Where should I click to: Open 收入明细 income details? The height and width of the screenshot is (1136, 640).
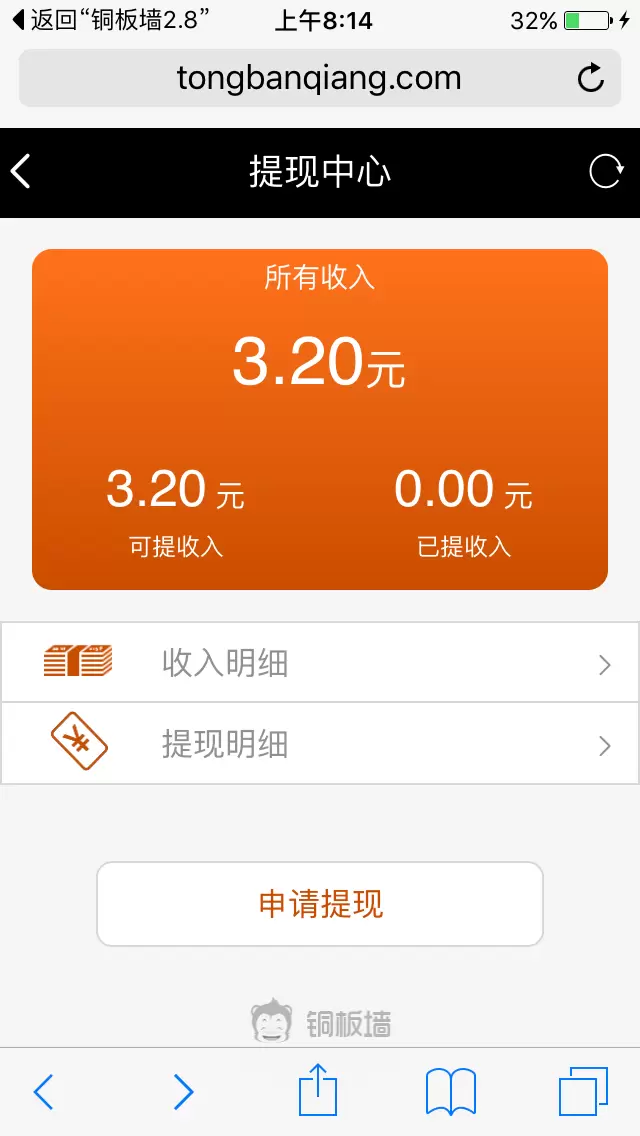(320, 663)
